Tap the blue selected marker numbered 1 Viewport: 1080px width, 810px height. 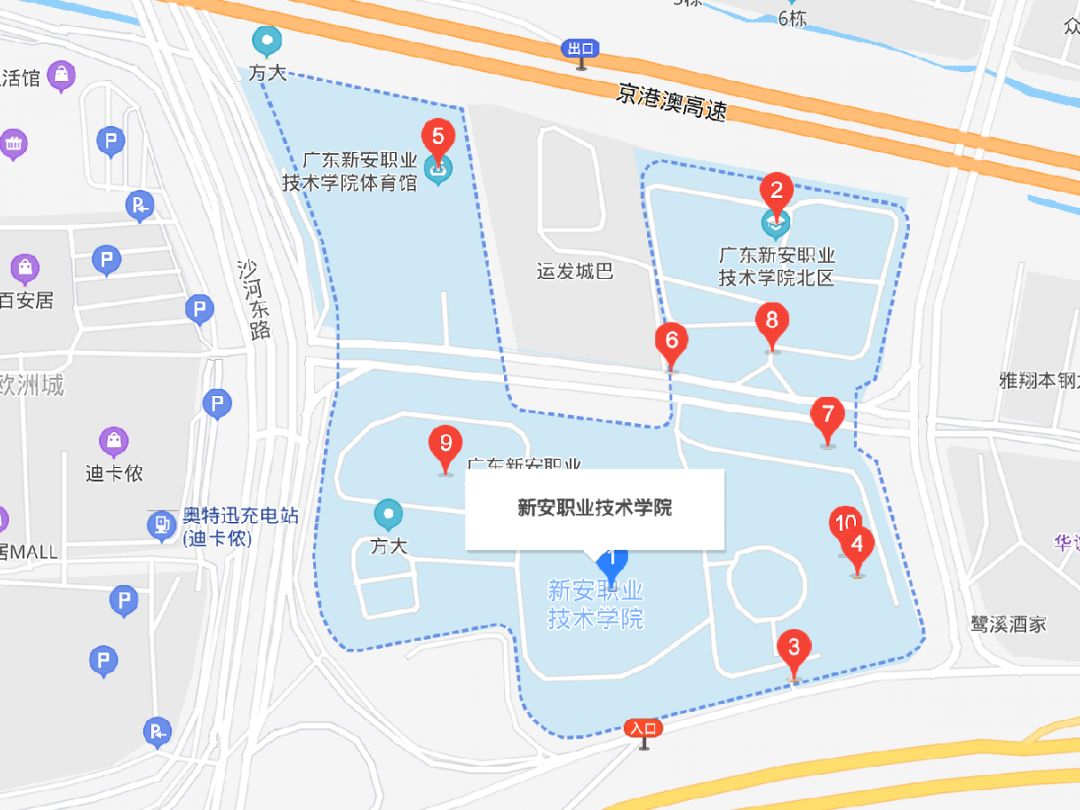click(612, 561)
